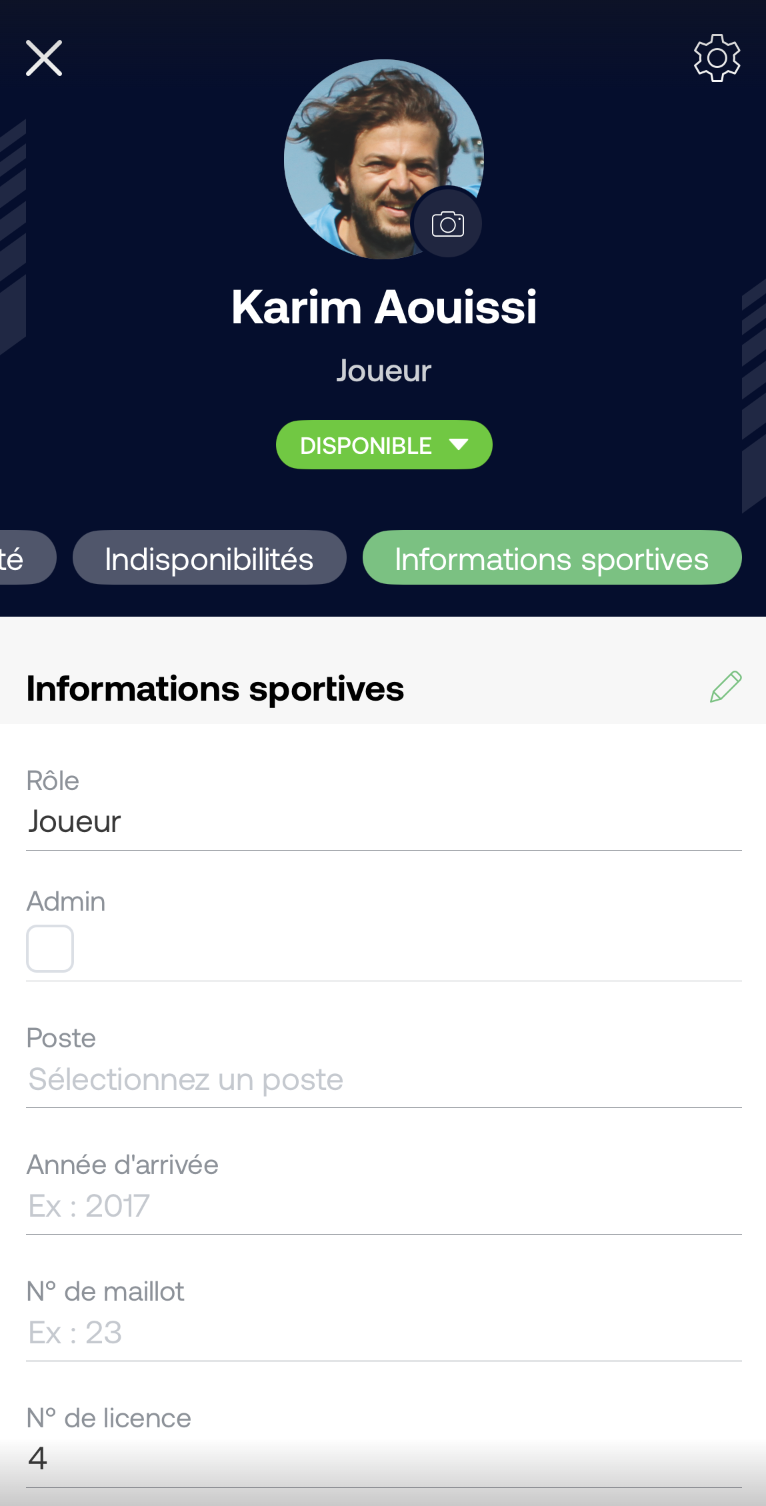
Task: Select the Informations sportives tab
Action: [551, 558]
